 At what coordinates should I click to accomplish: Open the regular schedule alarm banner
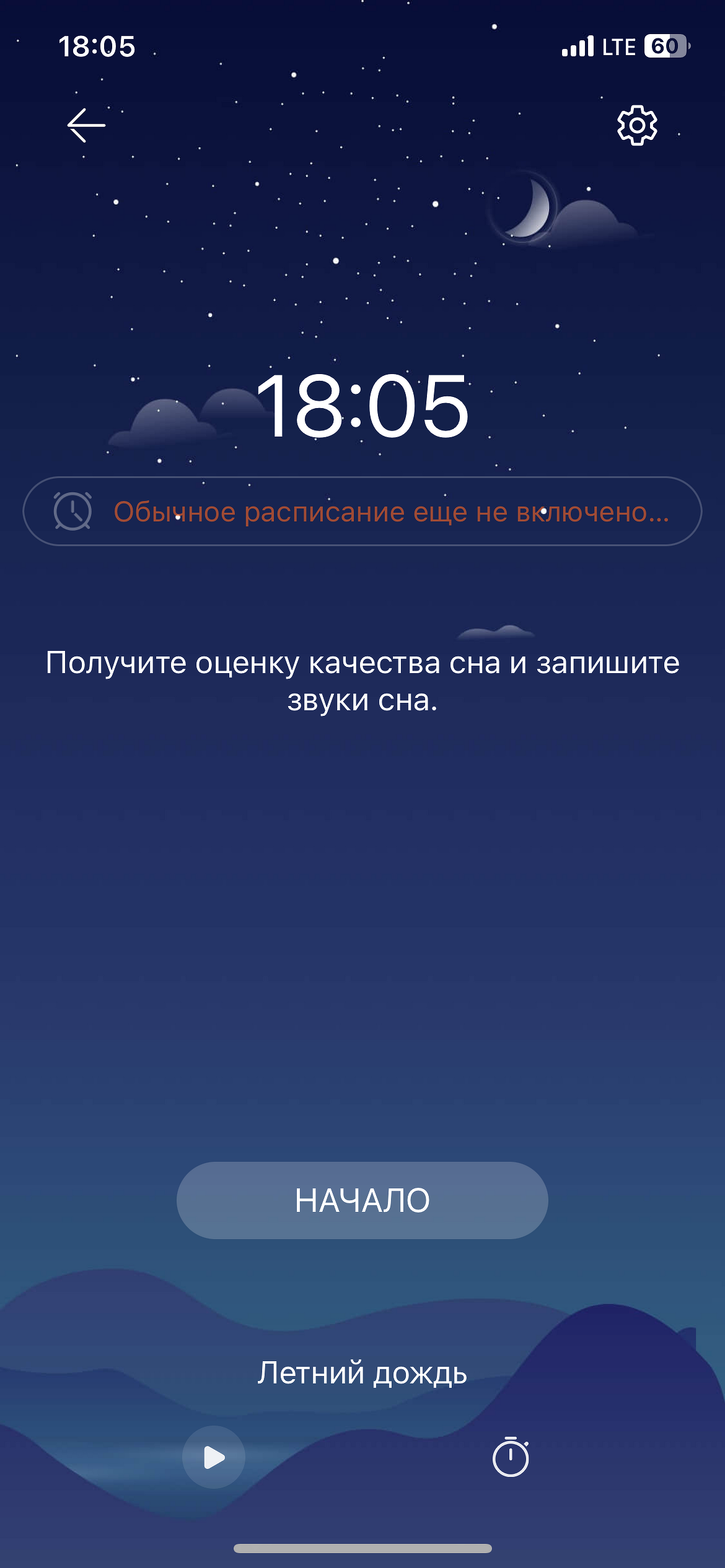point(362,512)
